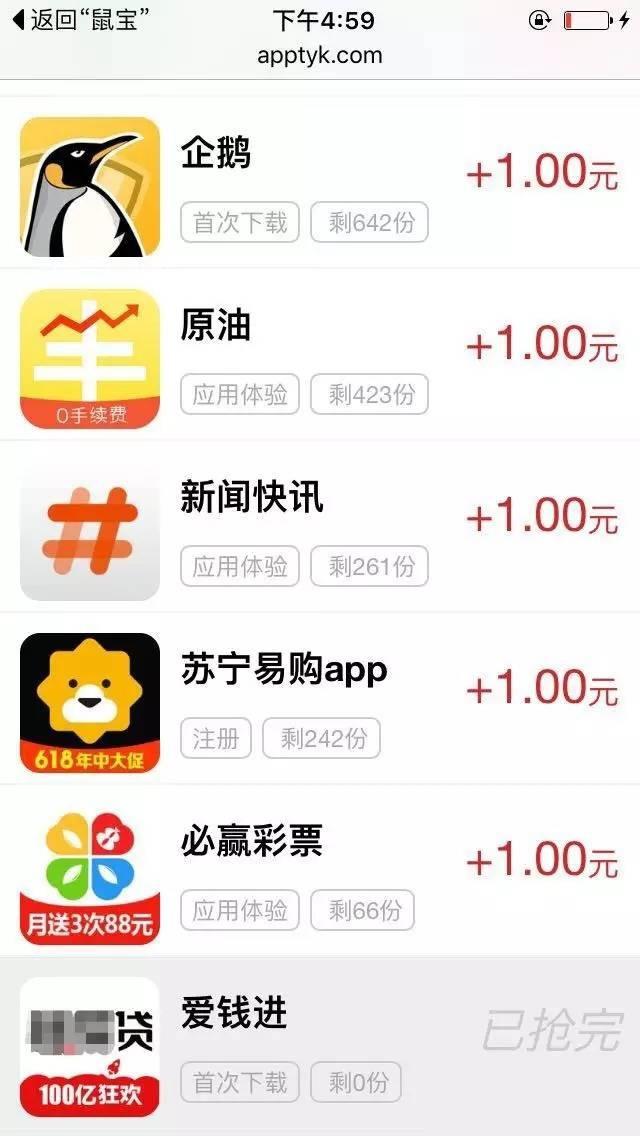640x1136 pixels.
Task: Return to the 鼠宝 app
Action: pos(80,20)
